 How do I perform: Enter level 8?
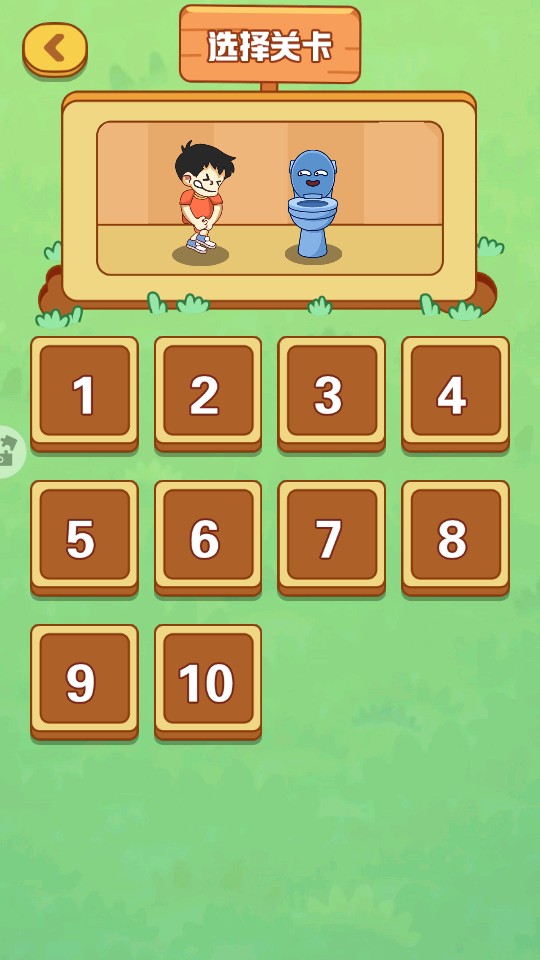coord(456,538)
